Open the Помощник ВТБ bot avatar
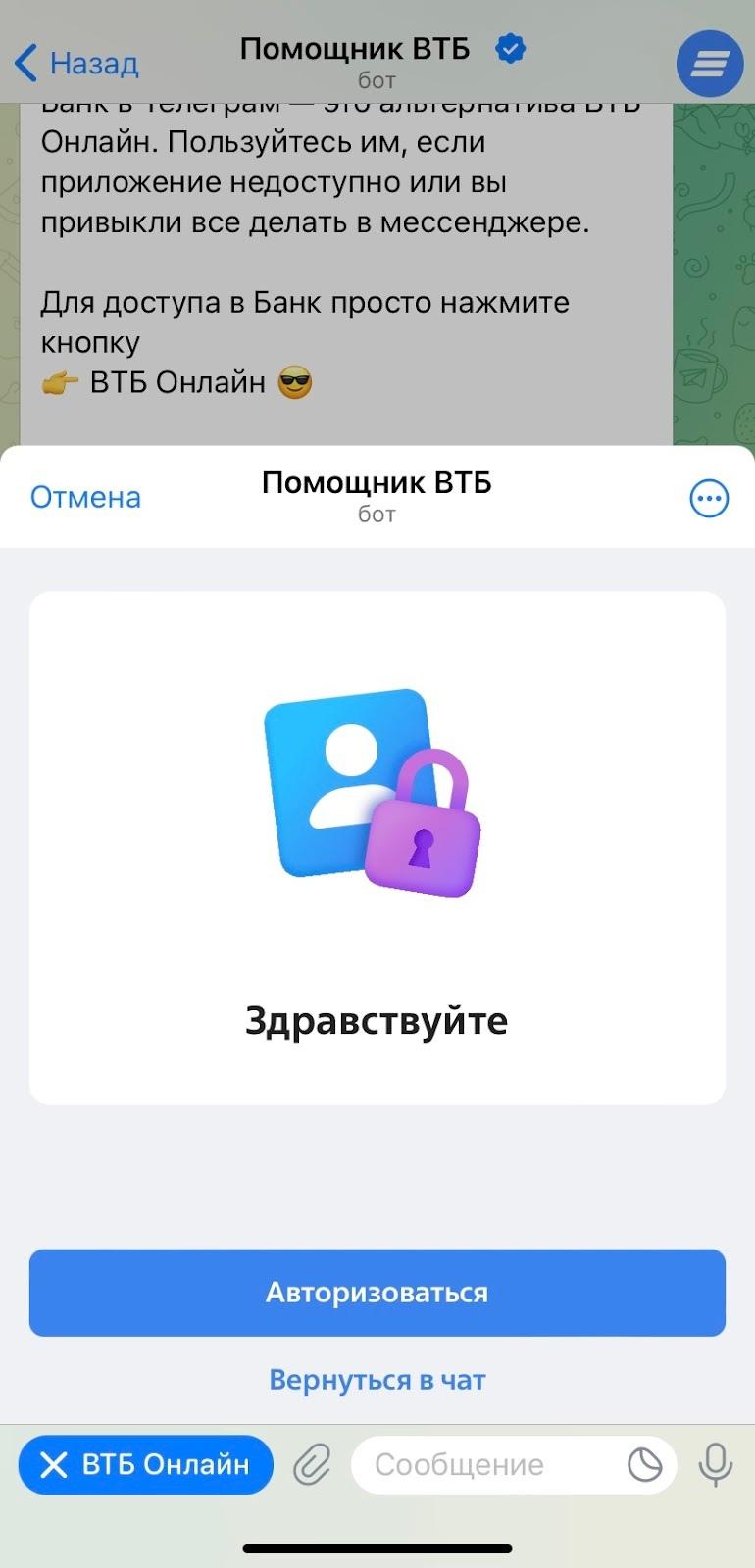This screenshot has width=755, height=1568. point(709,65)
